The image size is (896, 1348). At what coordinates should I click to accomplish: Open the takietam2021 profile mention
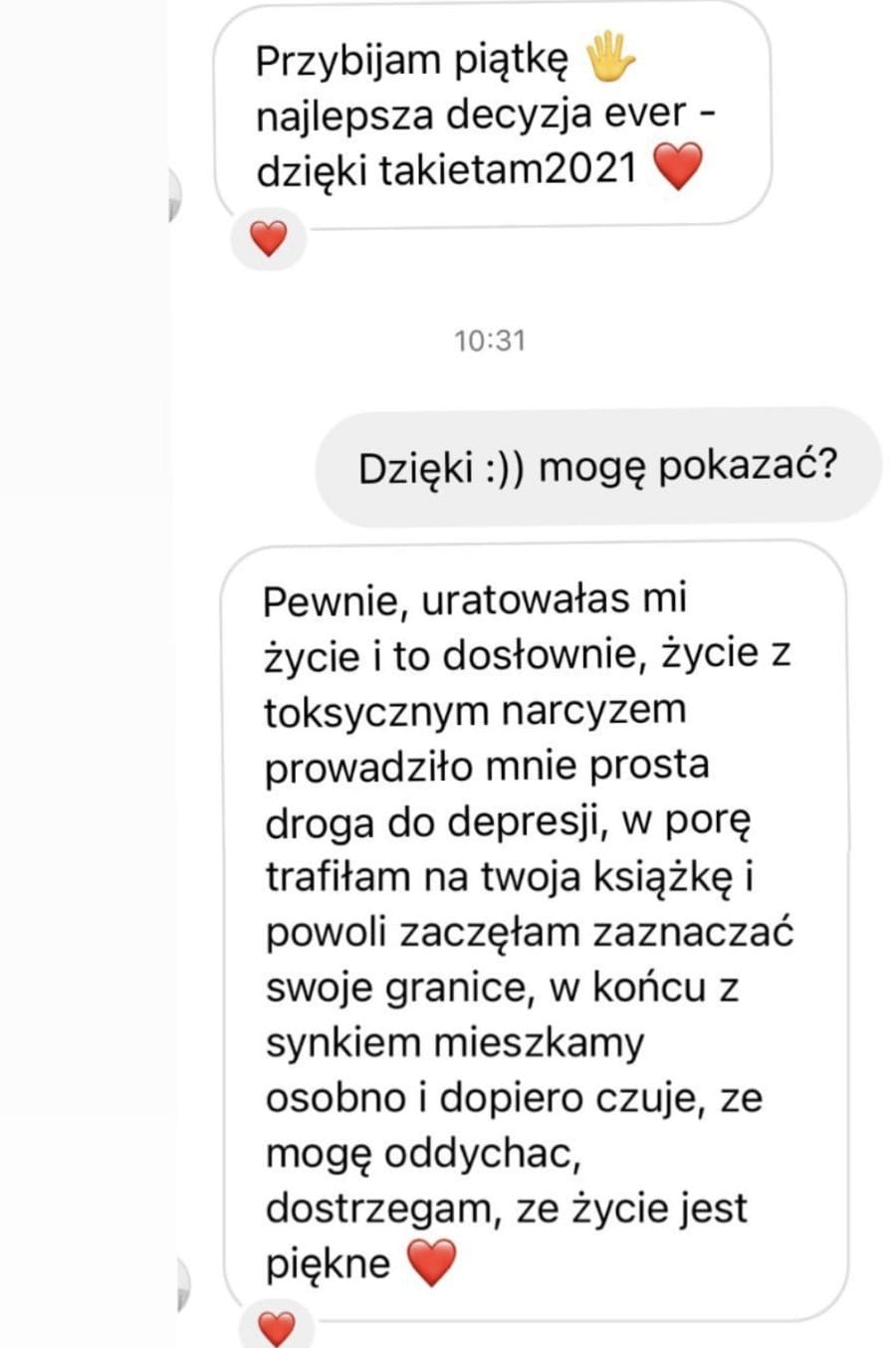point(514,168)
